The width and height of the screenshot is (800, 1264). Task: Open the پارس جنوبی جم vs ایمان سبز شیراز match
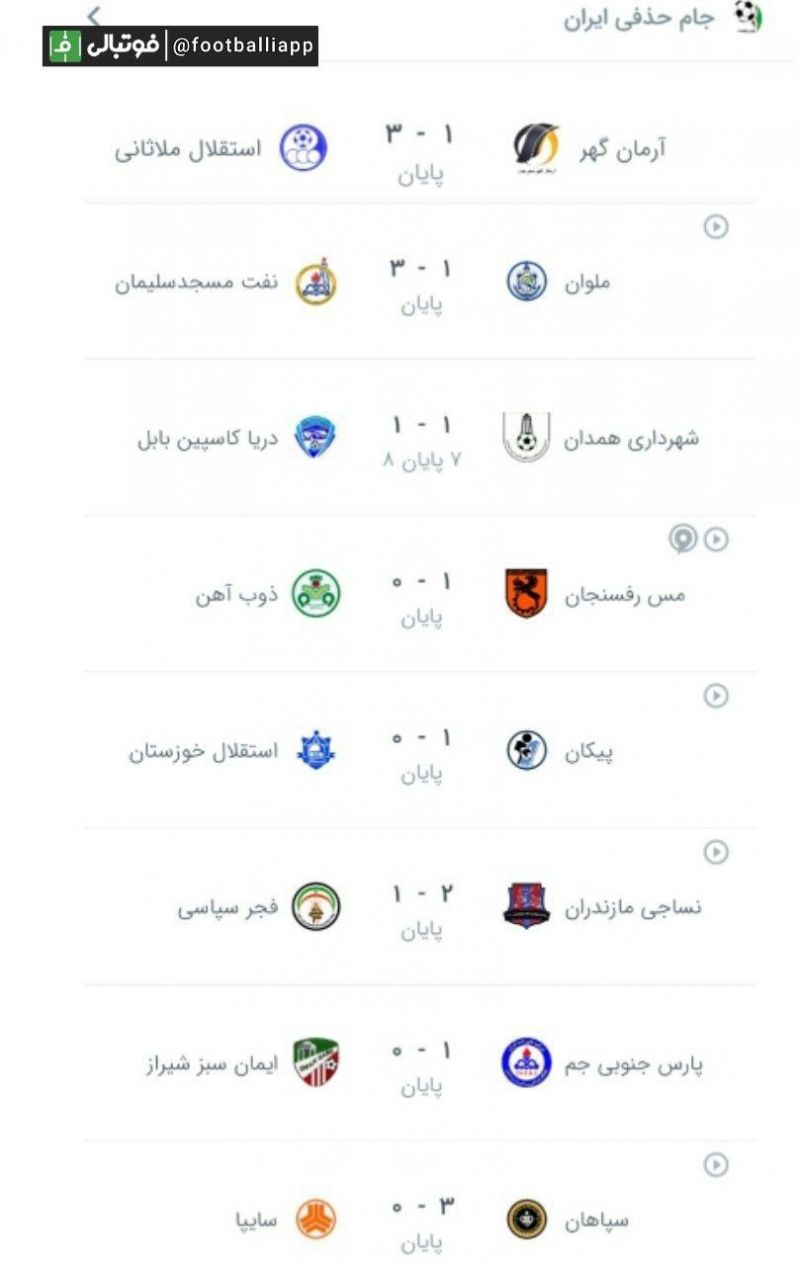(x=419, y=1064)
